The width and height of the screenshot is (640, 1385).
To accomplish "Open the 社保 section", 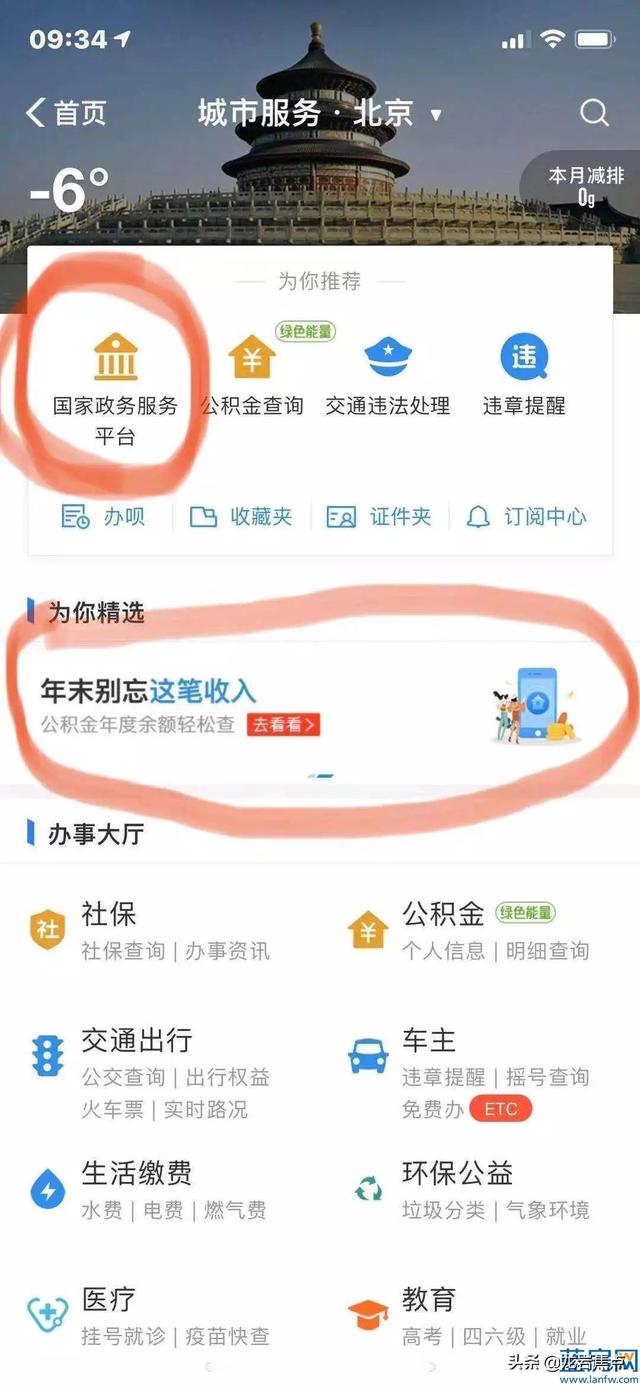I will click(150, 930).
